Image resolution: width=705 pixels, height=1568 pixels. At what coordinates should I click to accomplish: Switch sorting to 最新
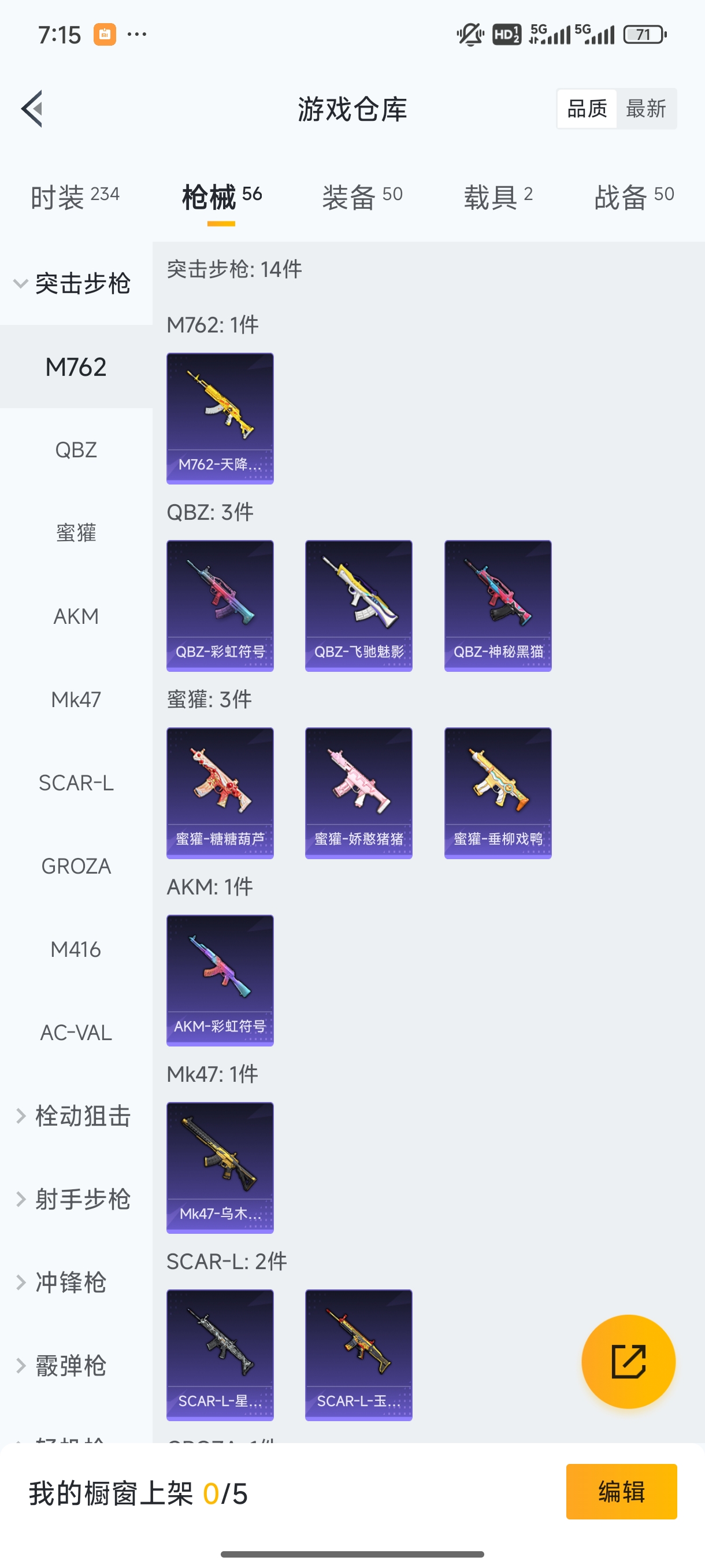pos(647,108)
